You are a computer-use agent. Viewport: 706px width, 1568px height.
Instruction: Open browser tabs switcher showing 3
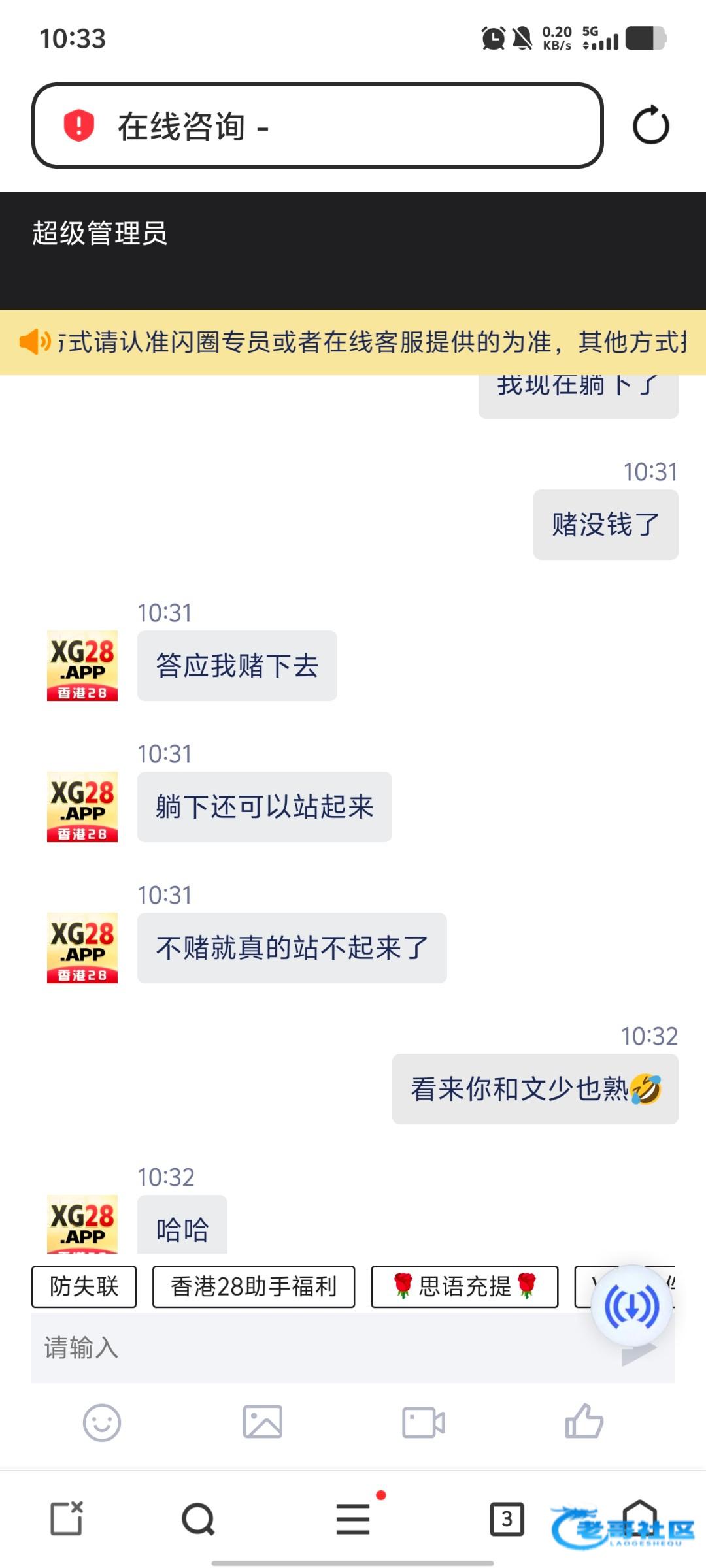coord(507,1518)
